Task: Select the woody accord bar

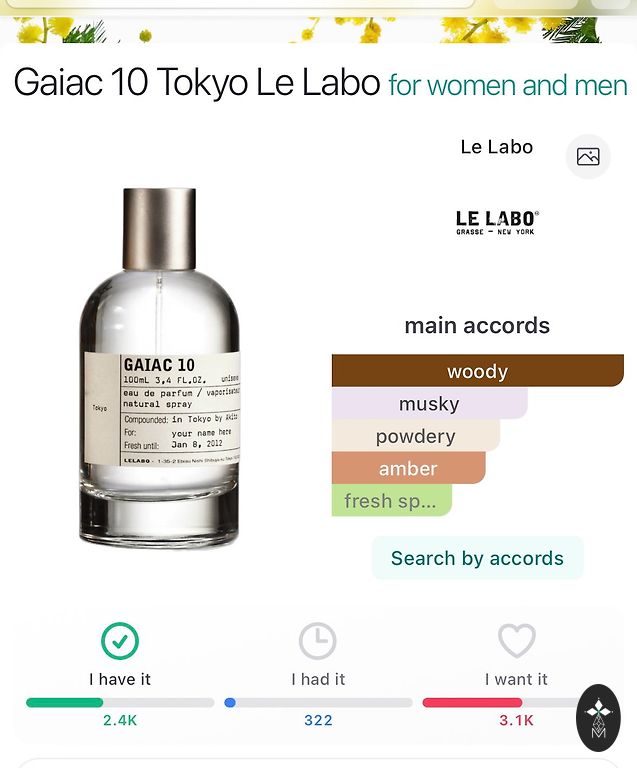Action: click(477, 371)
